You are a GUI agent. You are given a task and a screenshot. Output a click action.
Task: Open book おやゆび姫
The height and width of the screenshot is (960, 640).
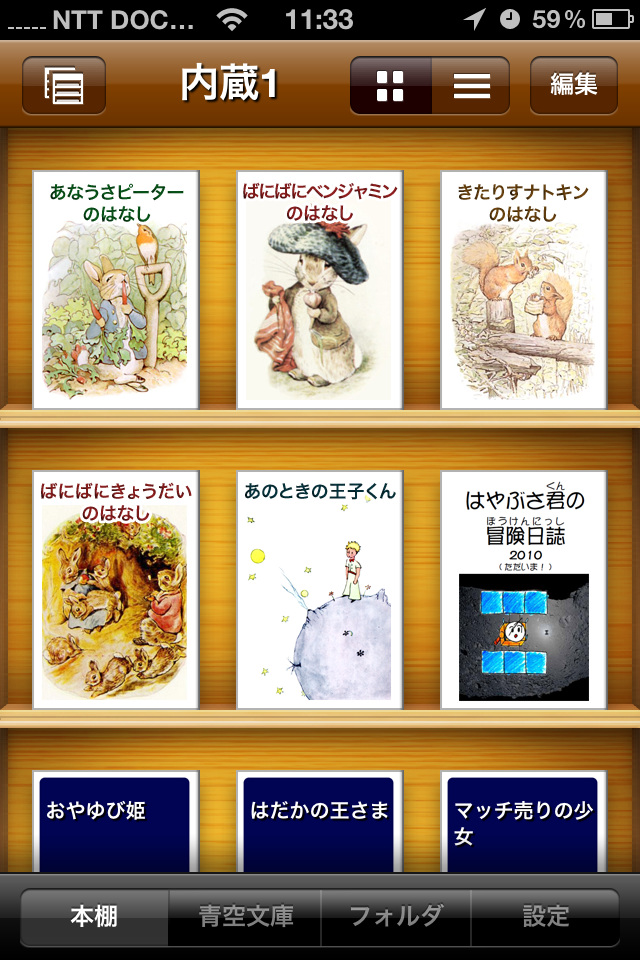click(x=116, y=822)
